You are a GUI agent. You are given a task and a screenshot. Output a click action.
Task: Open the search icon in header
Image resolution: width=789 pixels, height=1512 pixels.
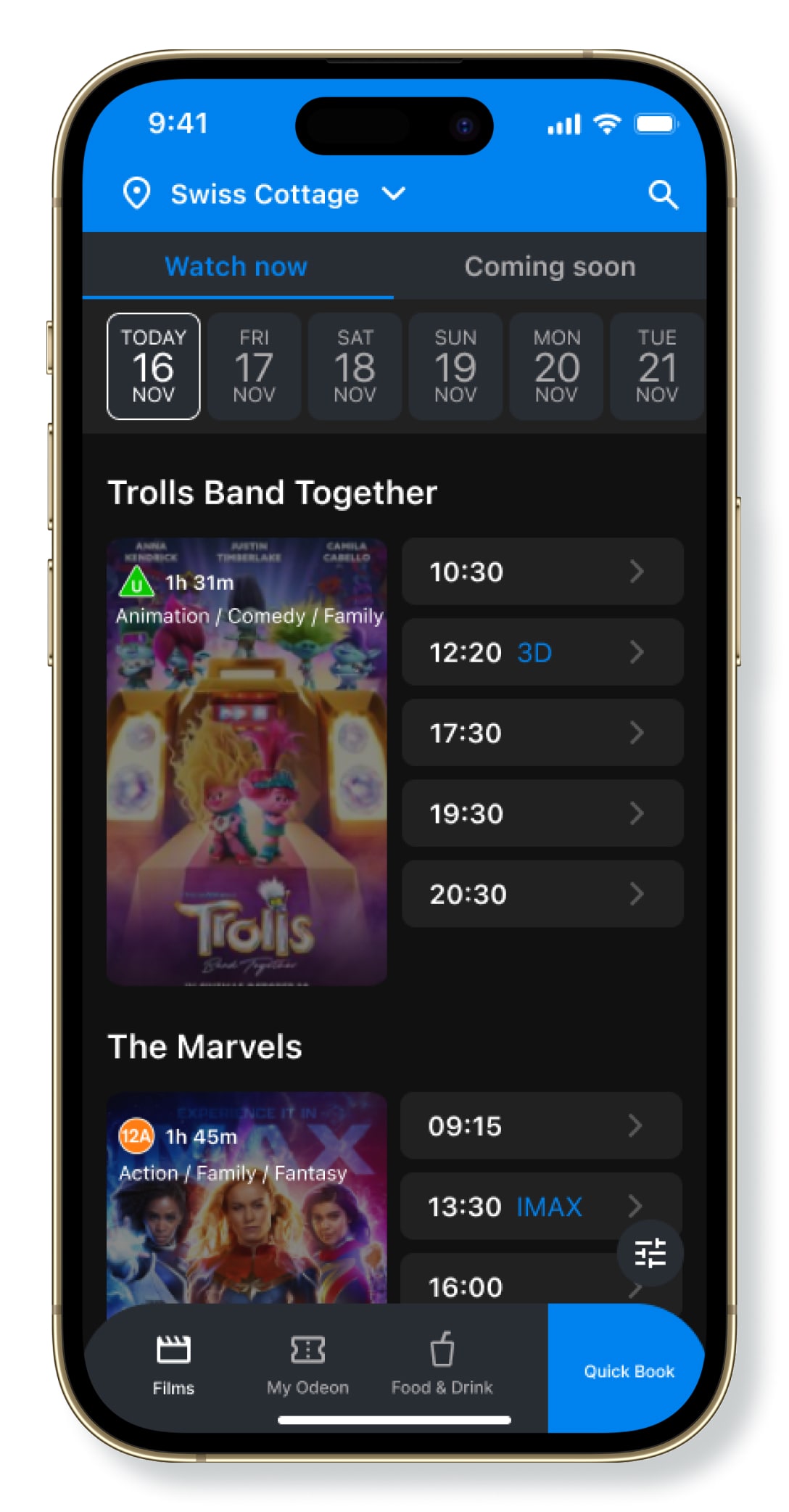coord(662,194)
